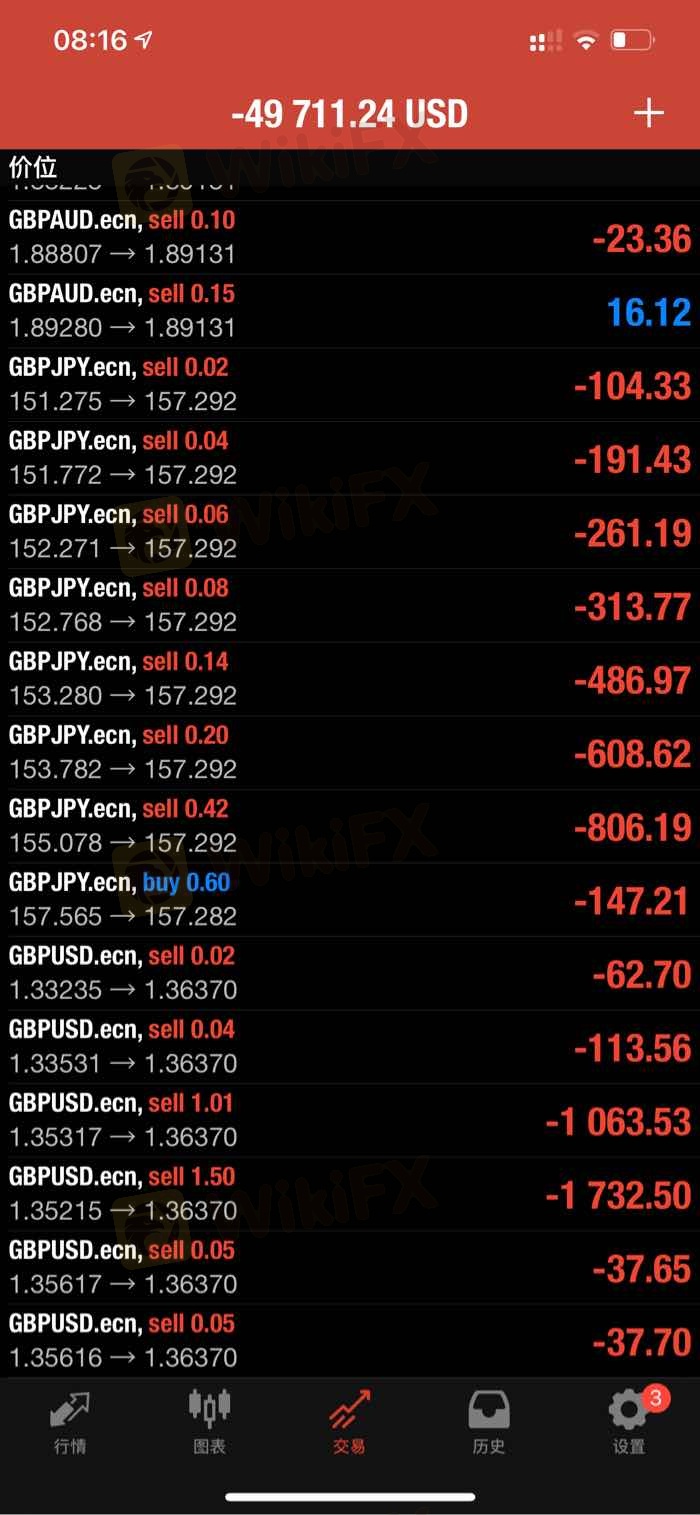
Task: Open GBPJPY.ecn sell 0.08 position
Action: pyautogui.click(x=350, y=606)
